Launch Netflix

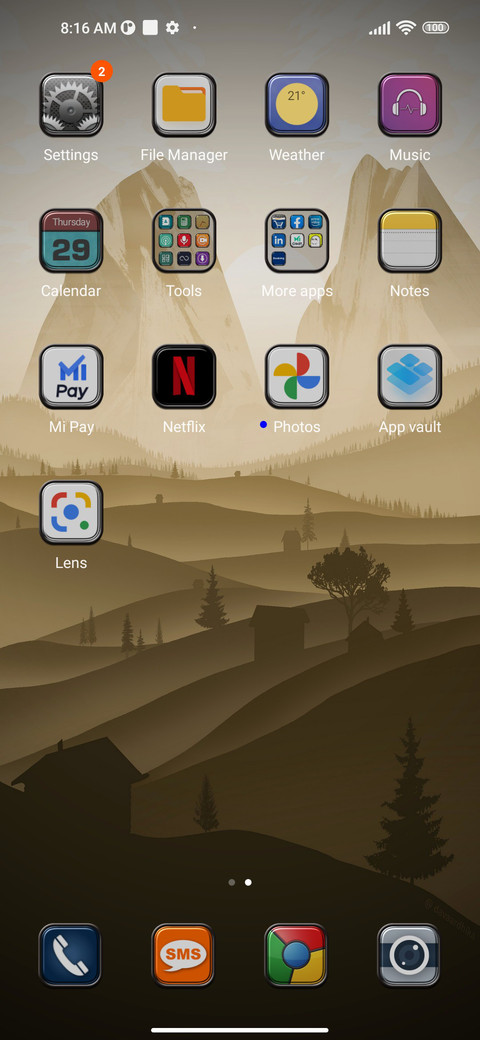click(184, 377)
